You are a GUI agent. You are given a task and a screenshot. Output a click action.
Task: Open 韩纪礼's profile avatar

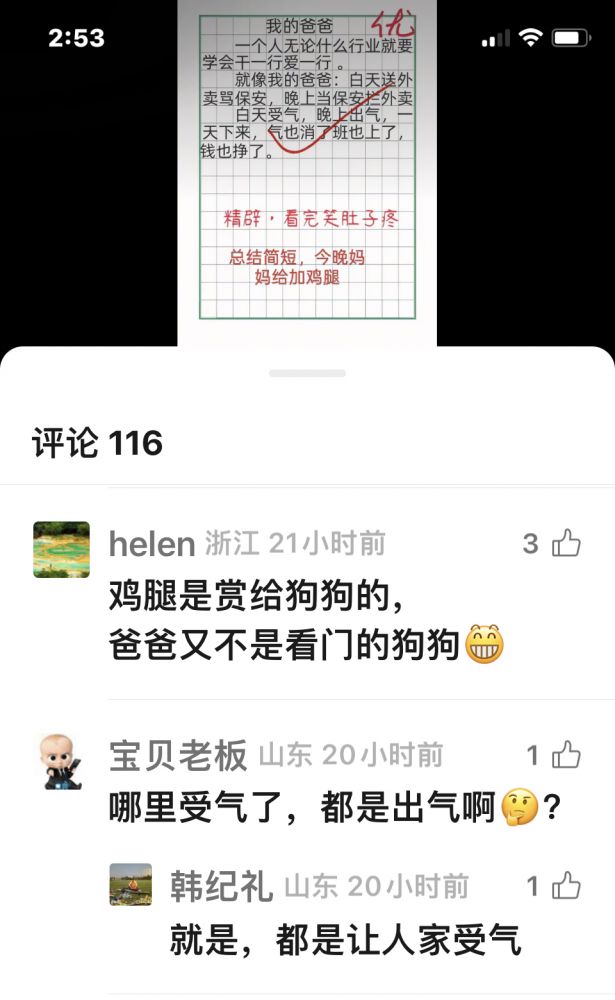(x=131, y=885)
